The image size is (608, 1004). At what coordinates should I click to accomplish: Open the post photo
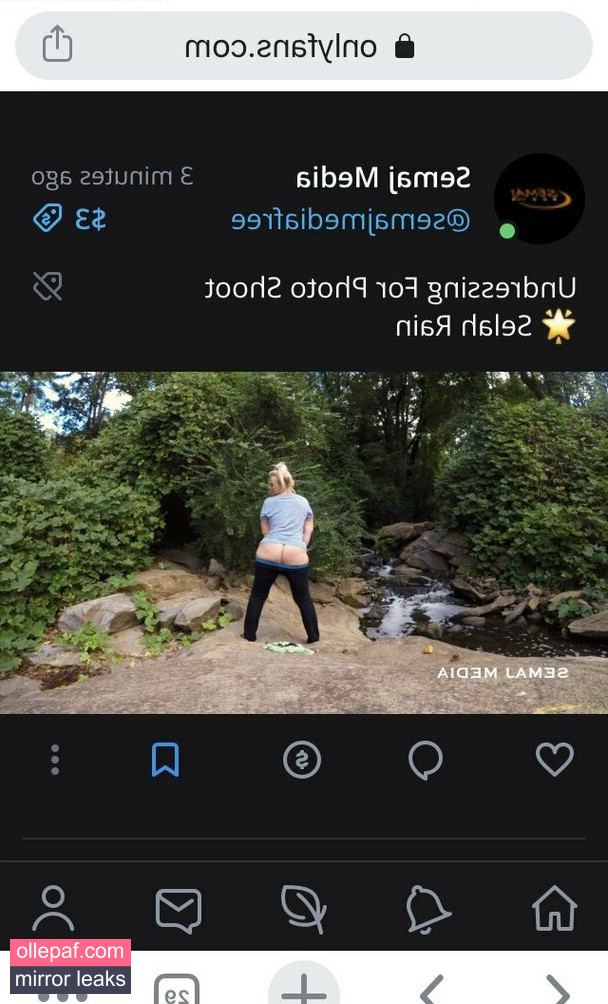[x=304, y=542]
